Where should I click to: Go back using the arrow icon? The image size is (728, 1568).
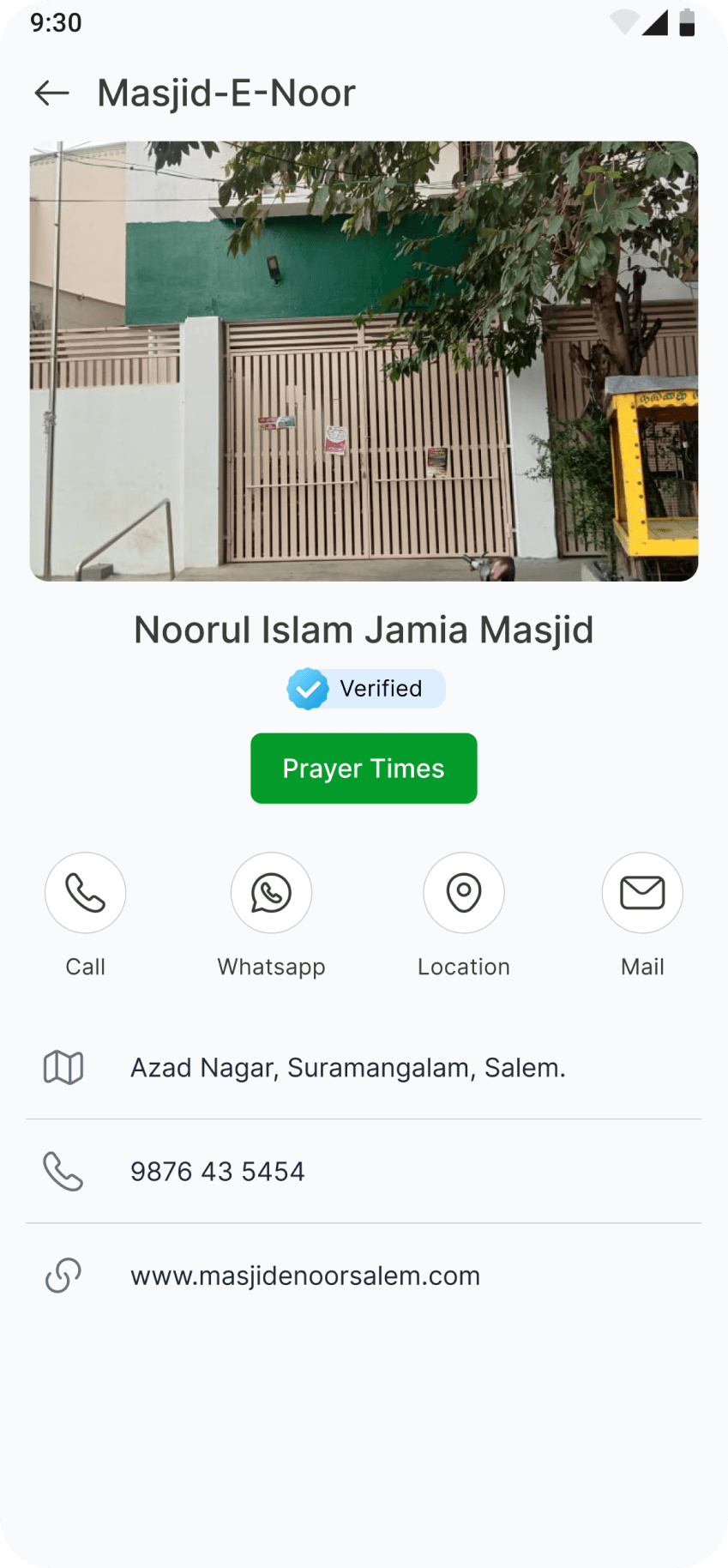coord(51,93)
